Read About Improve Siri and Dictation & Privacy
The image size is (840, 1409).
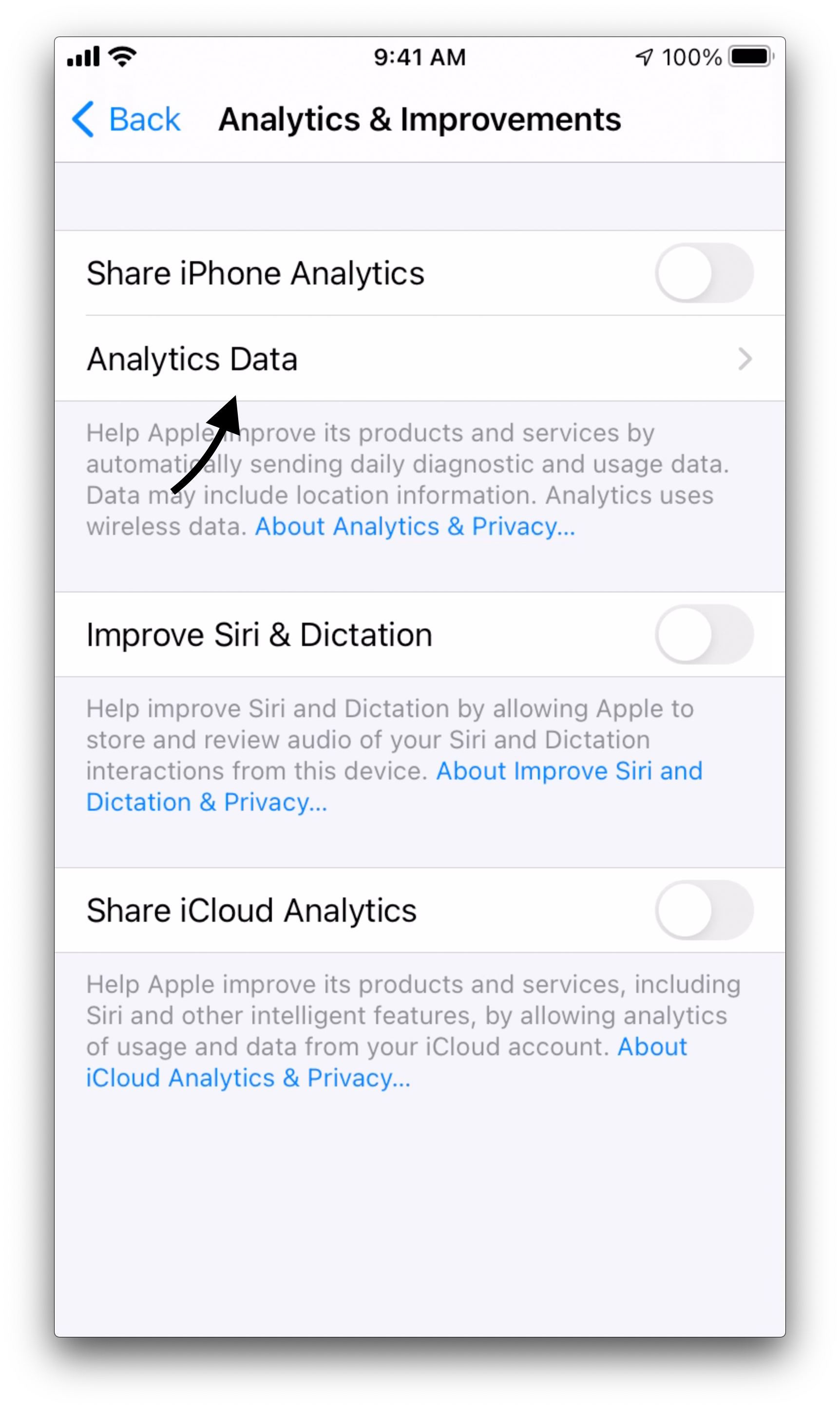click(x=394, y=786)
